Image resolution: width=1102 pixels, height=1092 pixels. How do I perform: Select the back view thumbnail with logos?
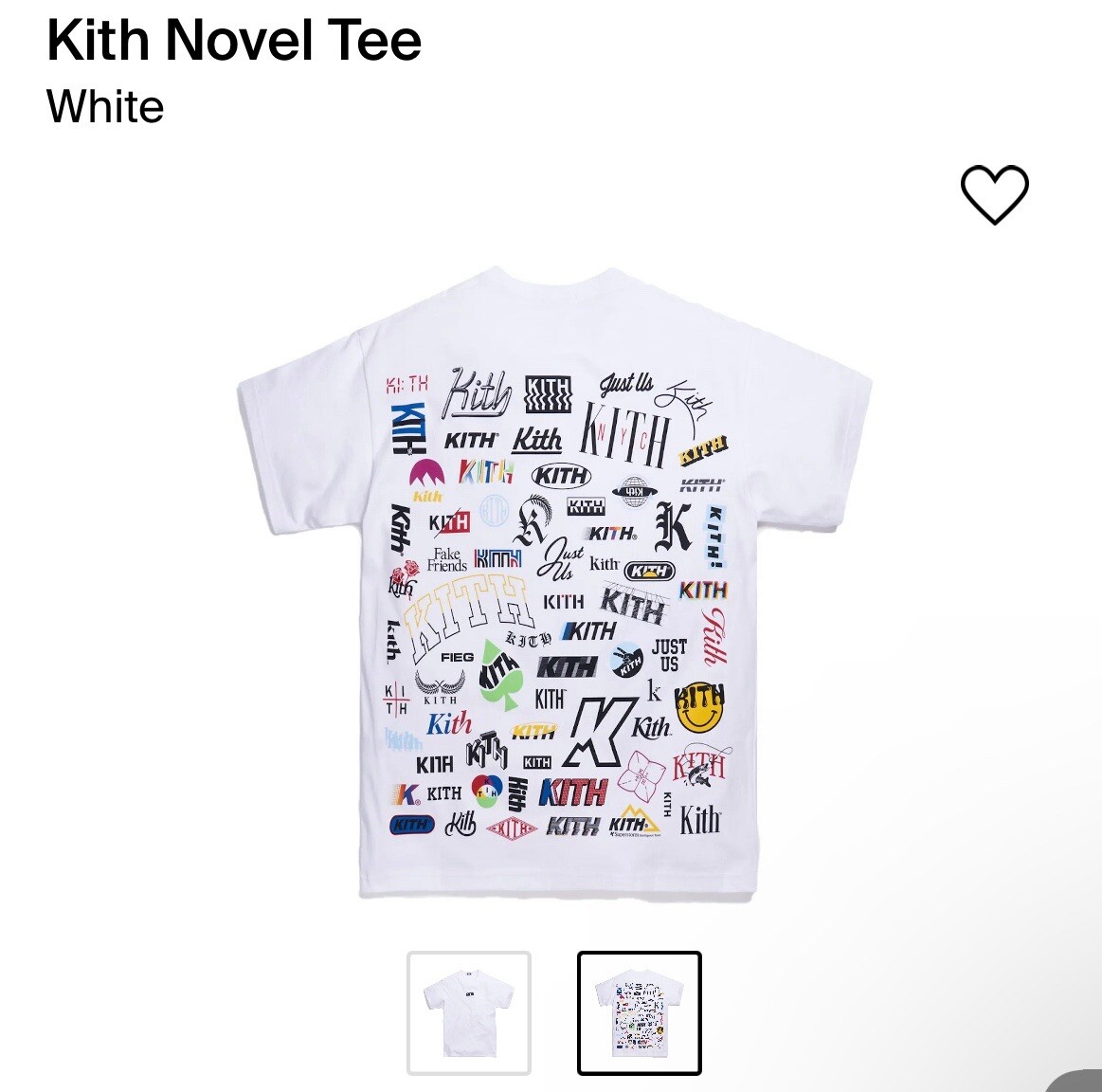pyautogui.click(x=640, y=1012)
